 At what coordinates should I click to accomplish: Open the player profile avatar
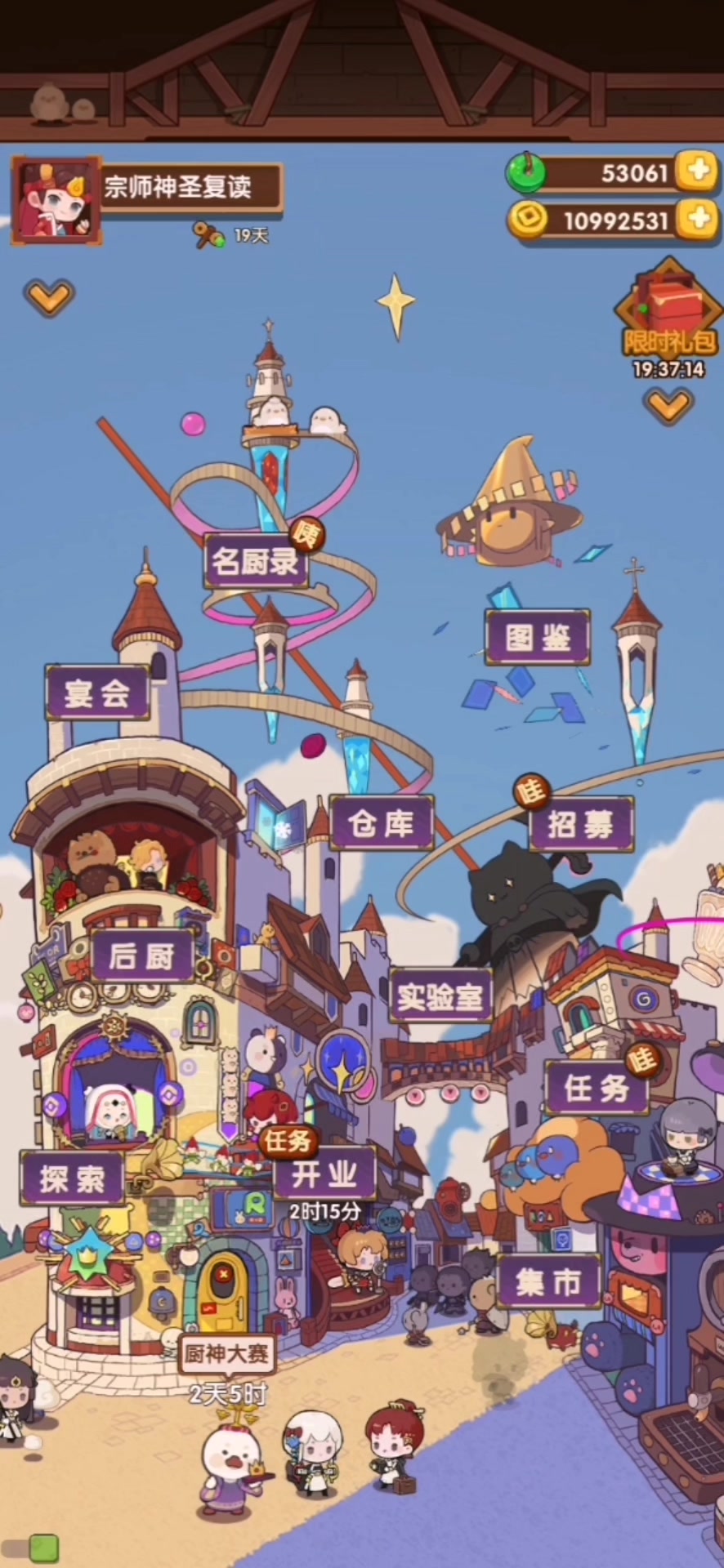pyautogui.click(x=56, y=202)
